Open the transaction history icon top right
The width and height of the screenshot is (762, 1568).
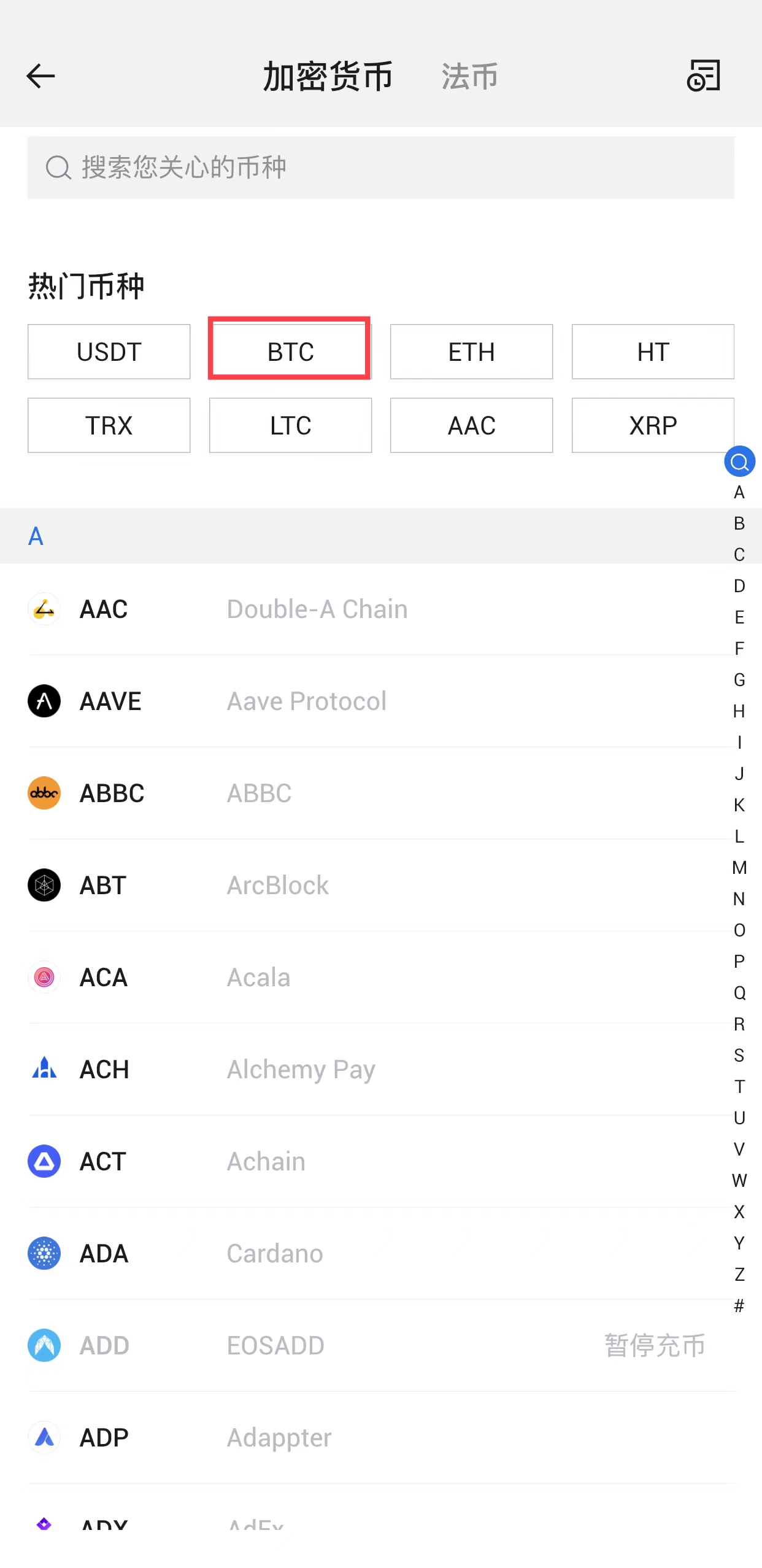click(x=703, y=75)
